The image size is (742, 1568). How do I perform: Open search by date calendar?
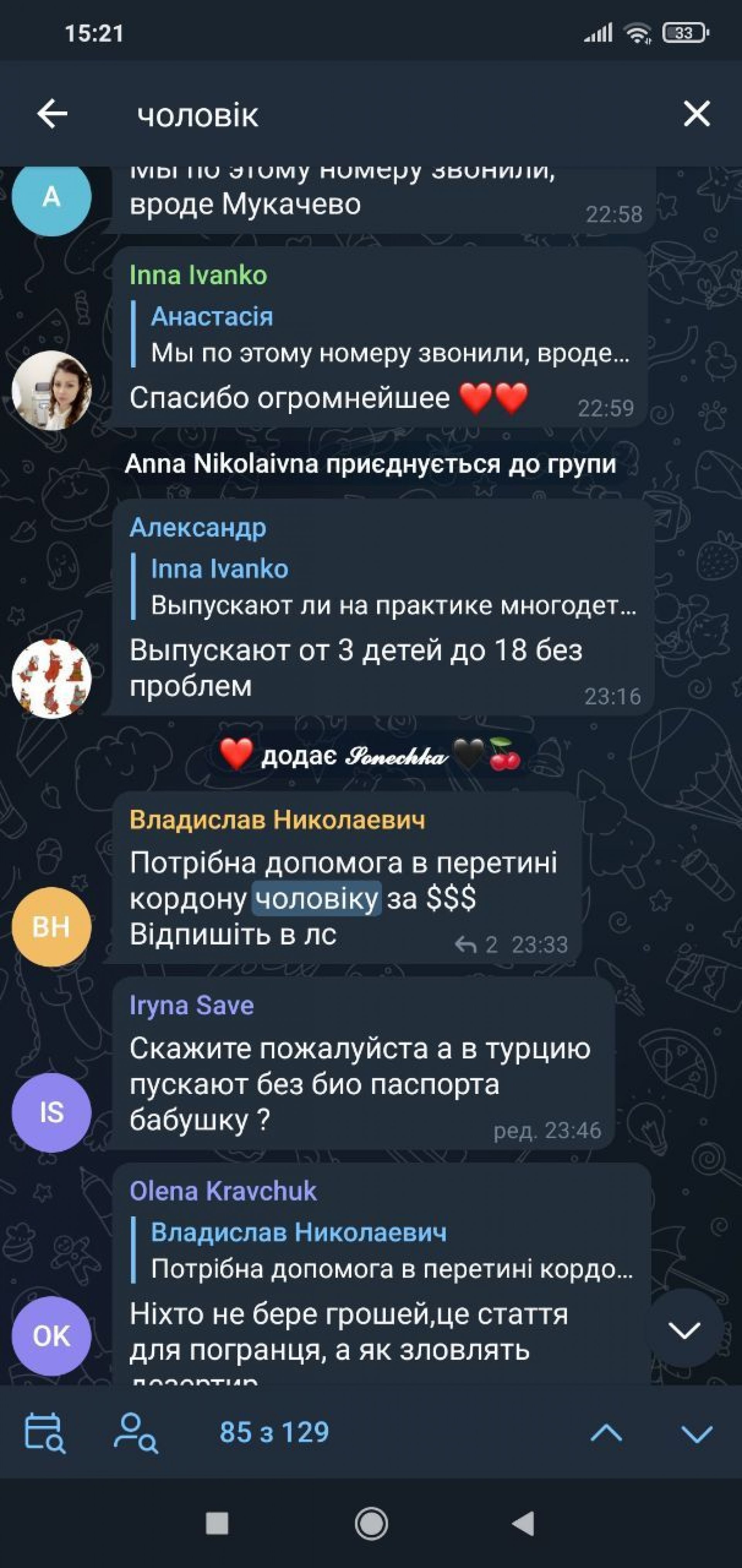coord(44,1433)
